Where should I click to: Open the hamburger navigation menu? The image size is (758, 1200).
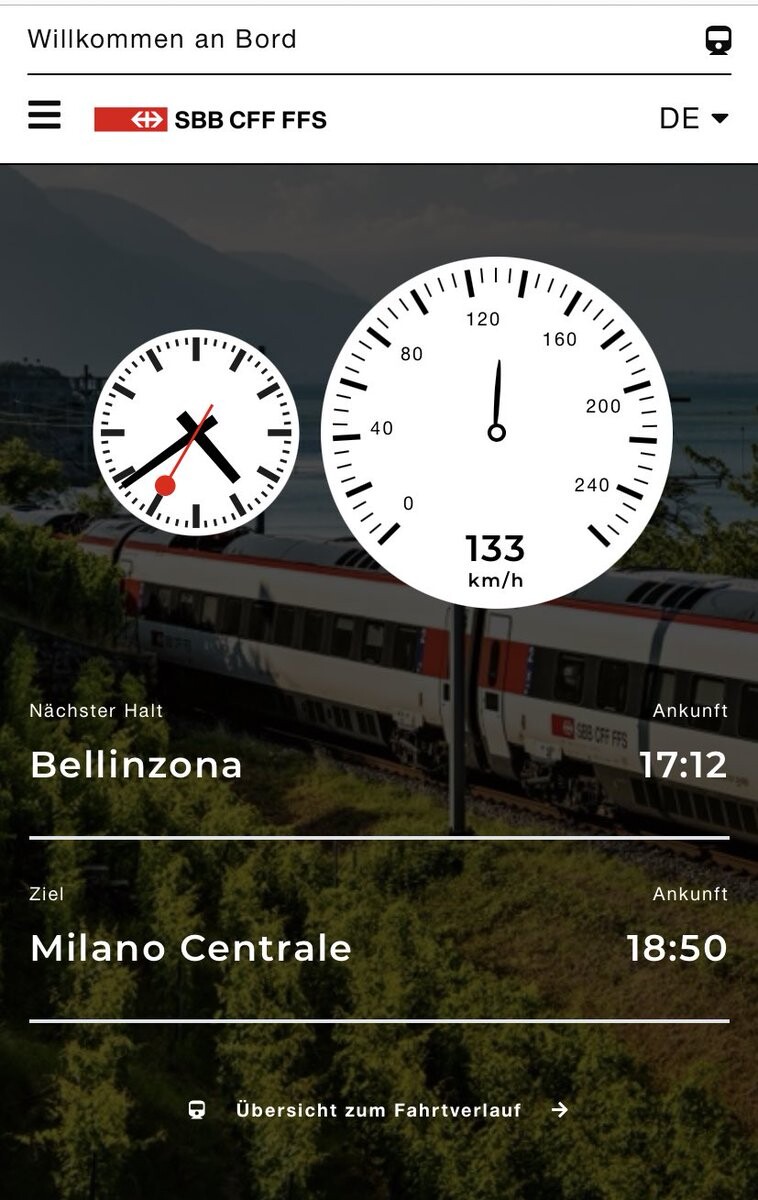coord(44,116)
